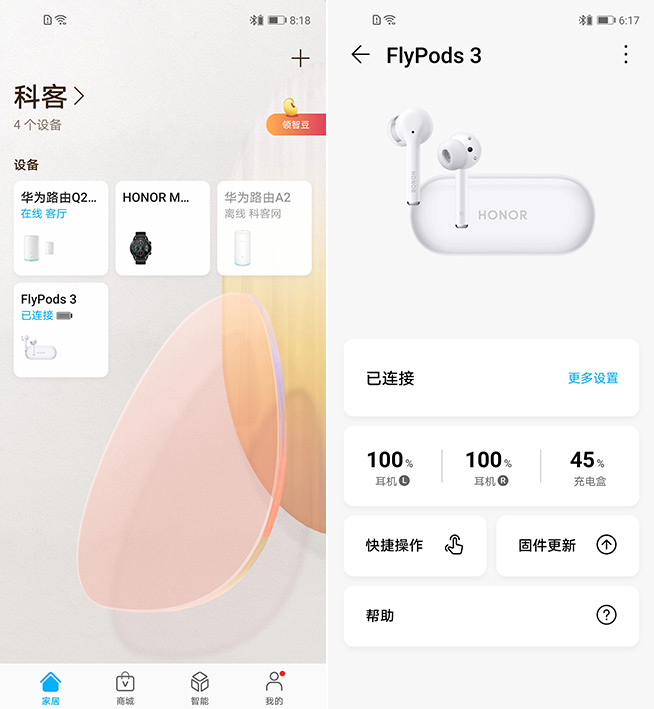This screenshot has width=654, height=709.
Task: Check 固件更新 firmware update
Action: [567, 545]
